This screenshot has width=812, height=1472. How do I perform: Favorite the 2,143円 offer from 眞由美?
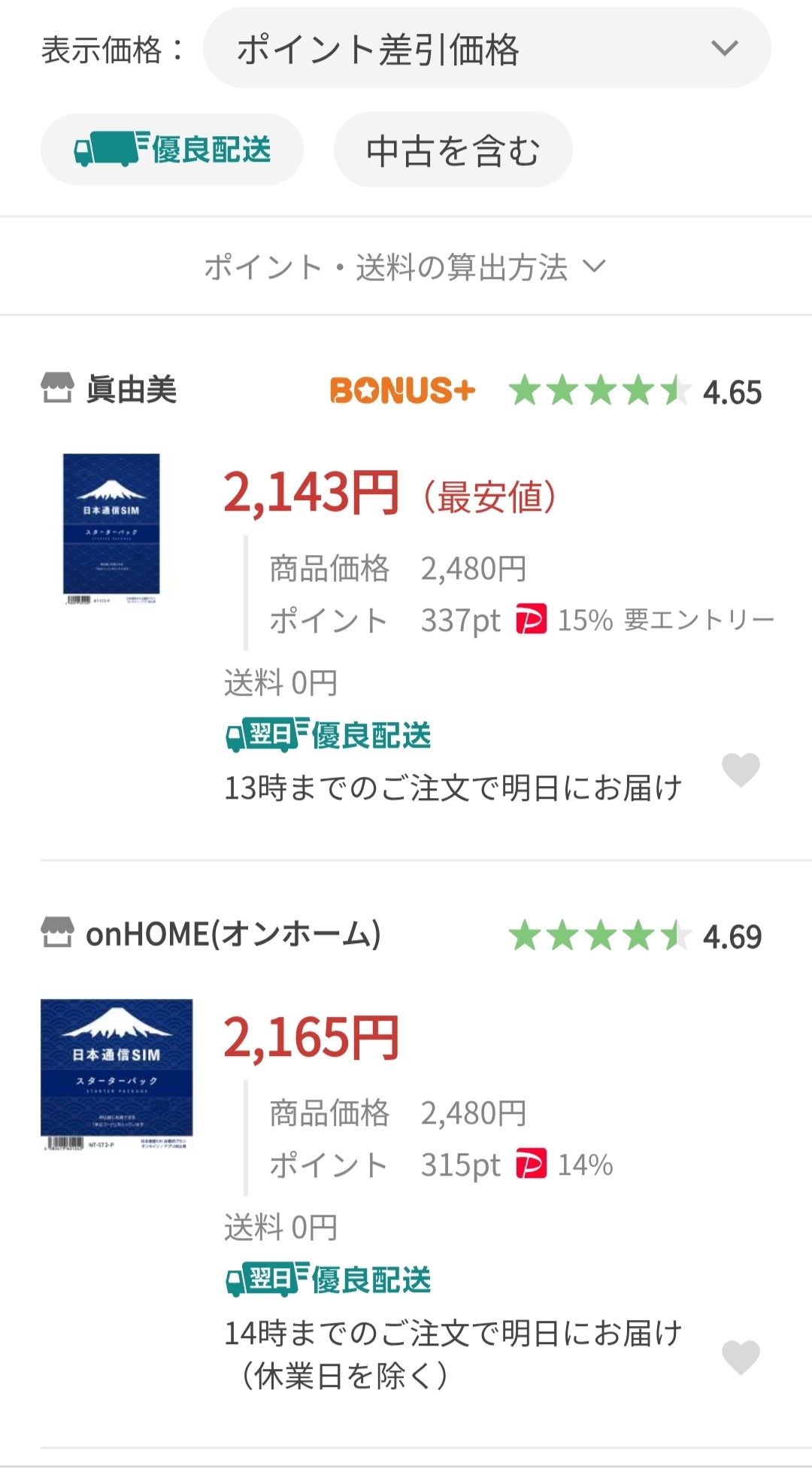coord(741,769)
